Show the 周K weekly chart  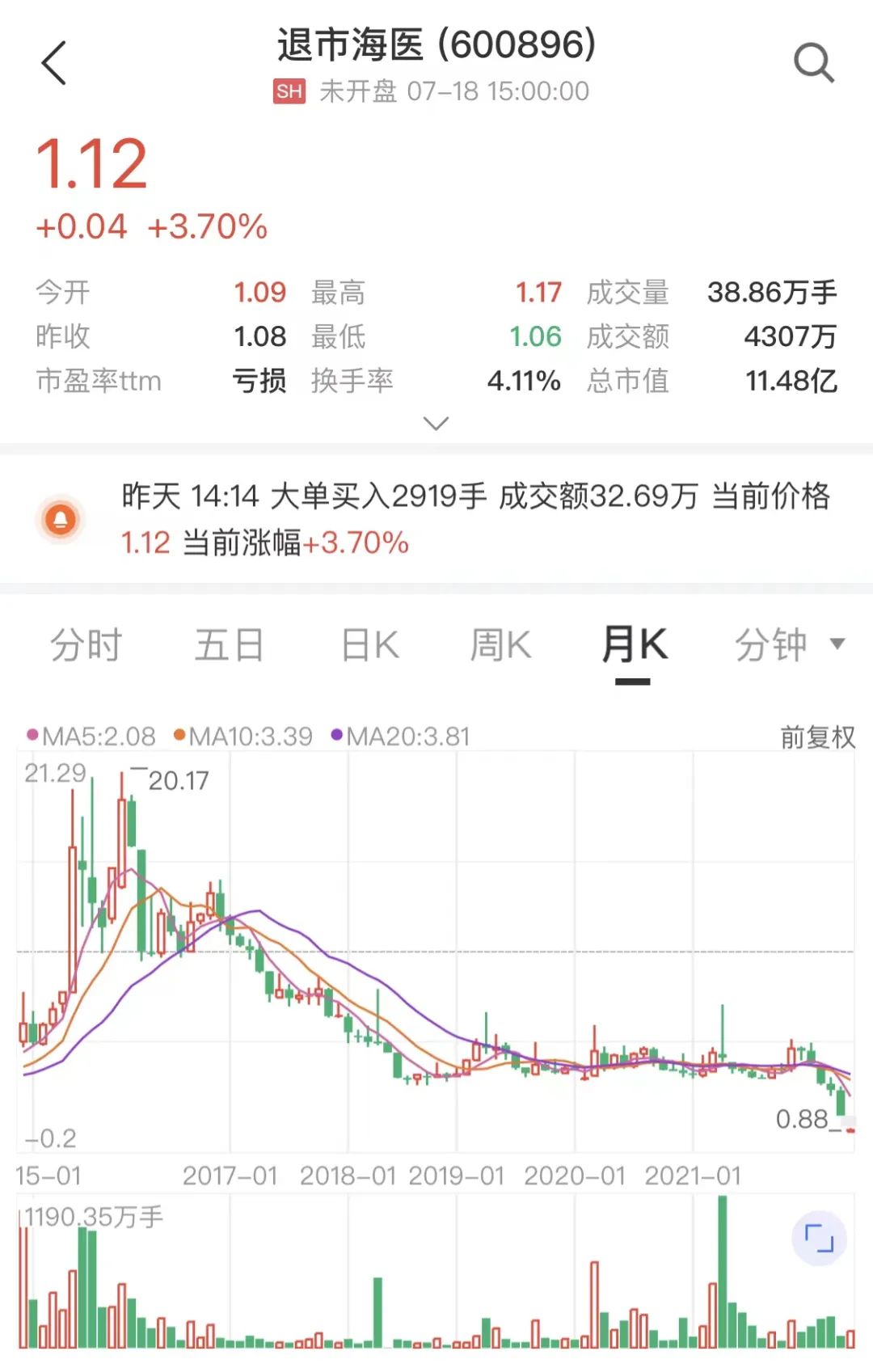pyautogui.click(x=500, y=645)
